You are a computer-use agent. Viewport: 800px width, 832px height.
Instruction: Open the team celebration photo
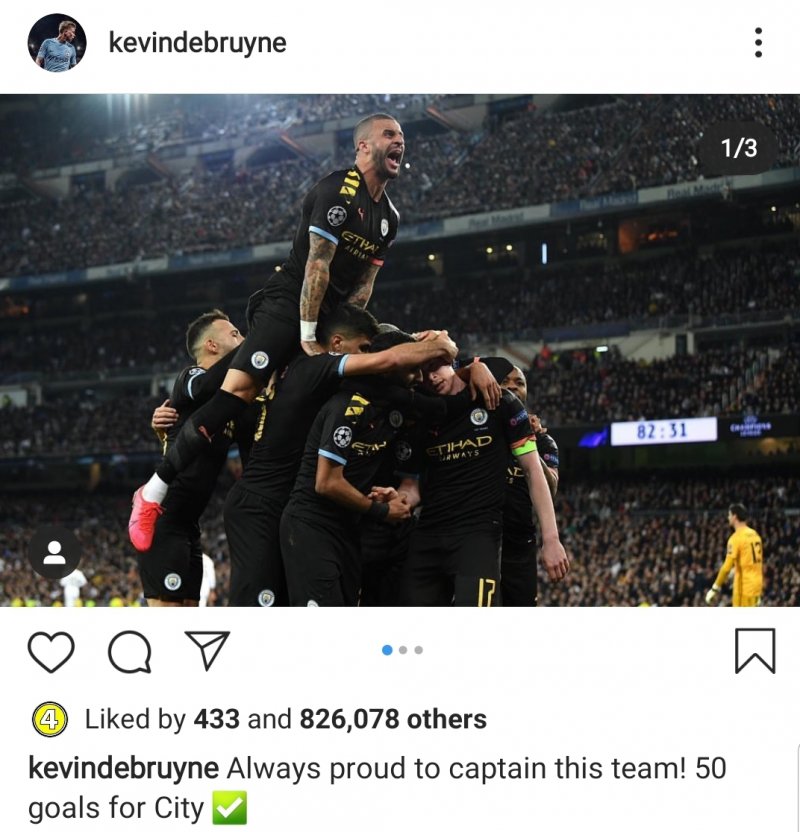[x=400, y=350]
